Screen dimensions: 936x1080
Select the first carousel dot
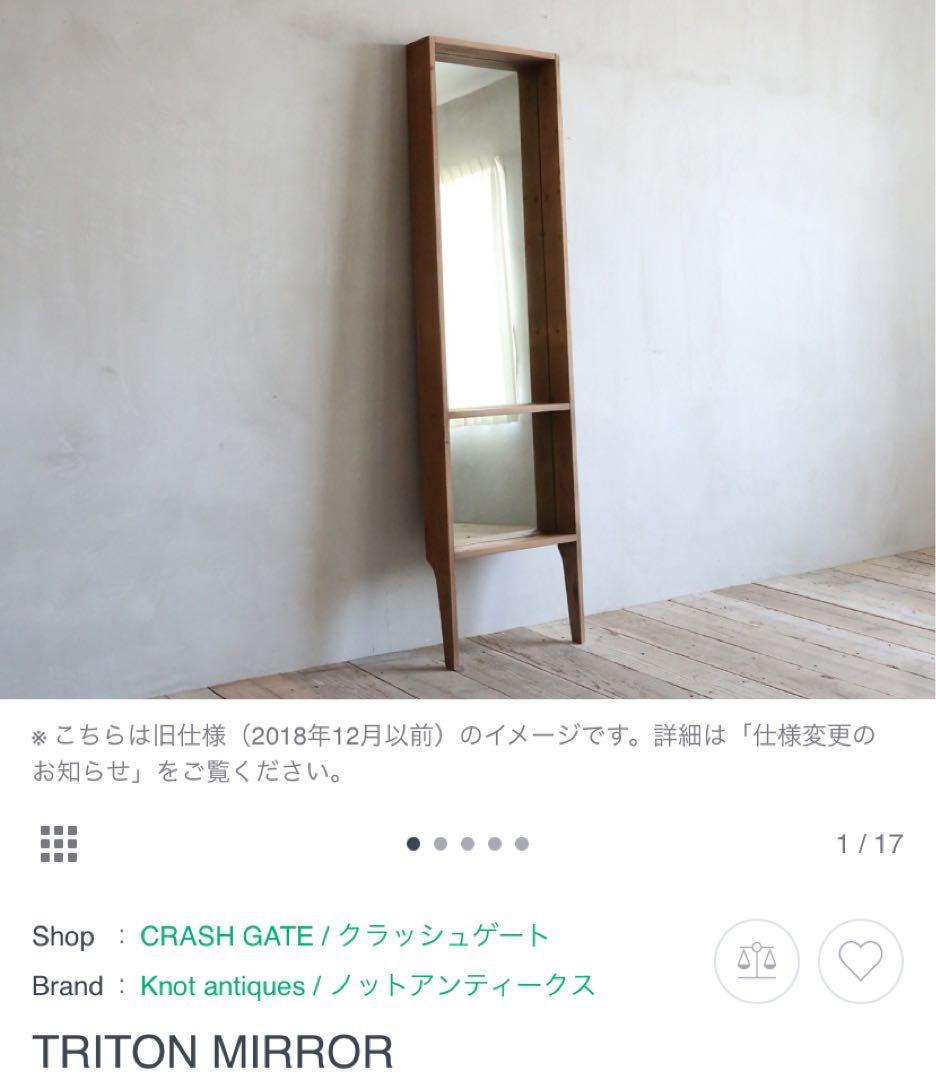pos(413,844)
